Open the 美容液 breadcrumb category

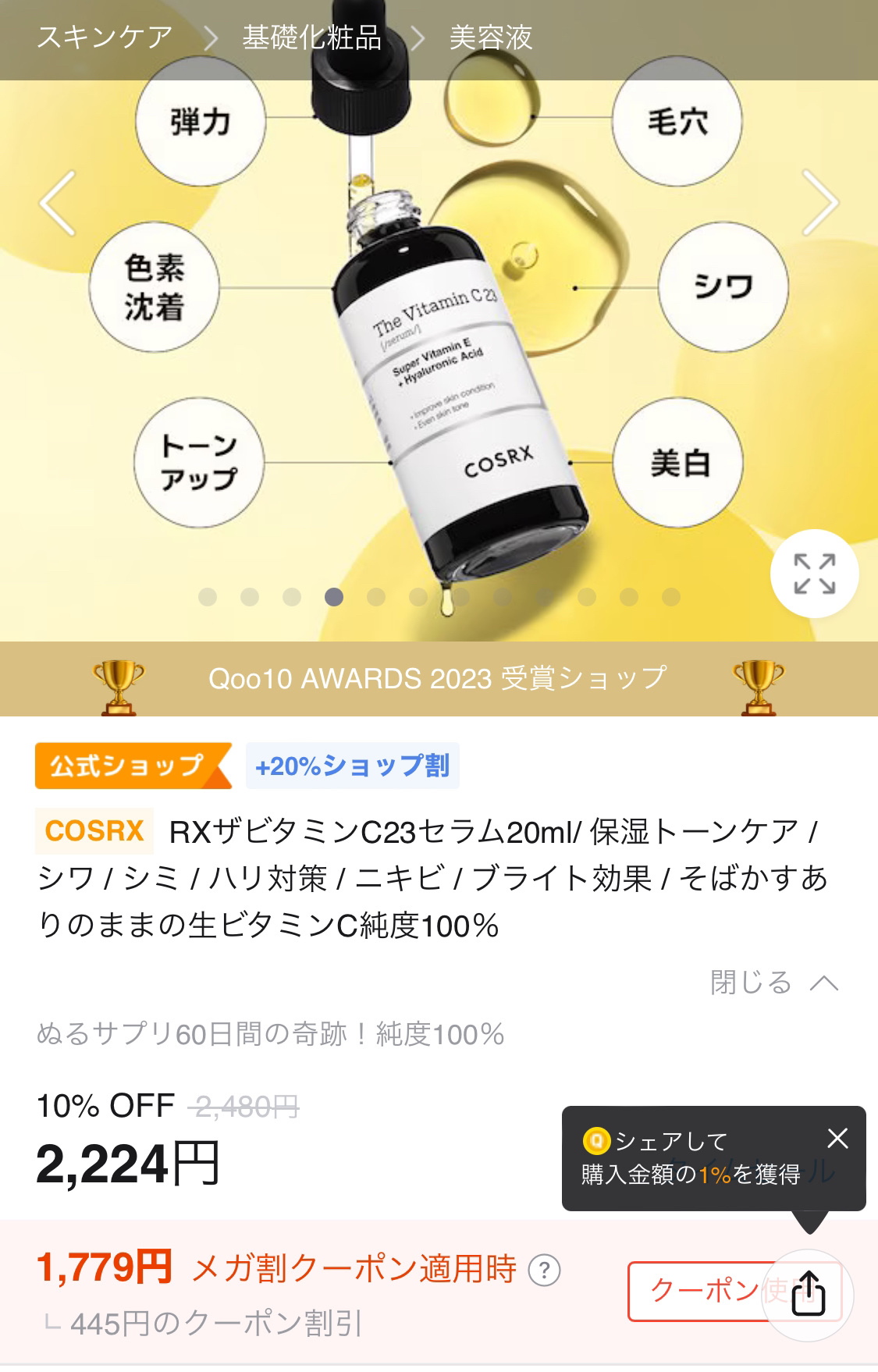(491, 37)
